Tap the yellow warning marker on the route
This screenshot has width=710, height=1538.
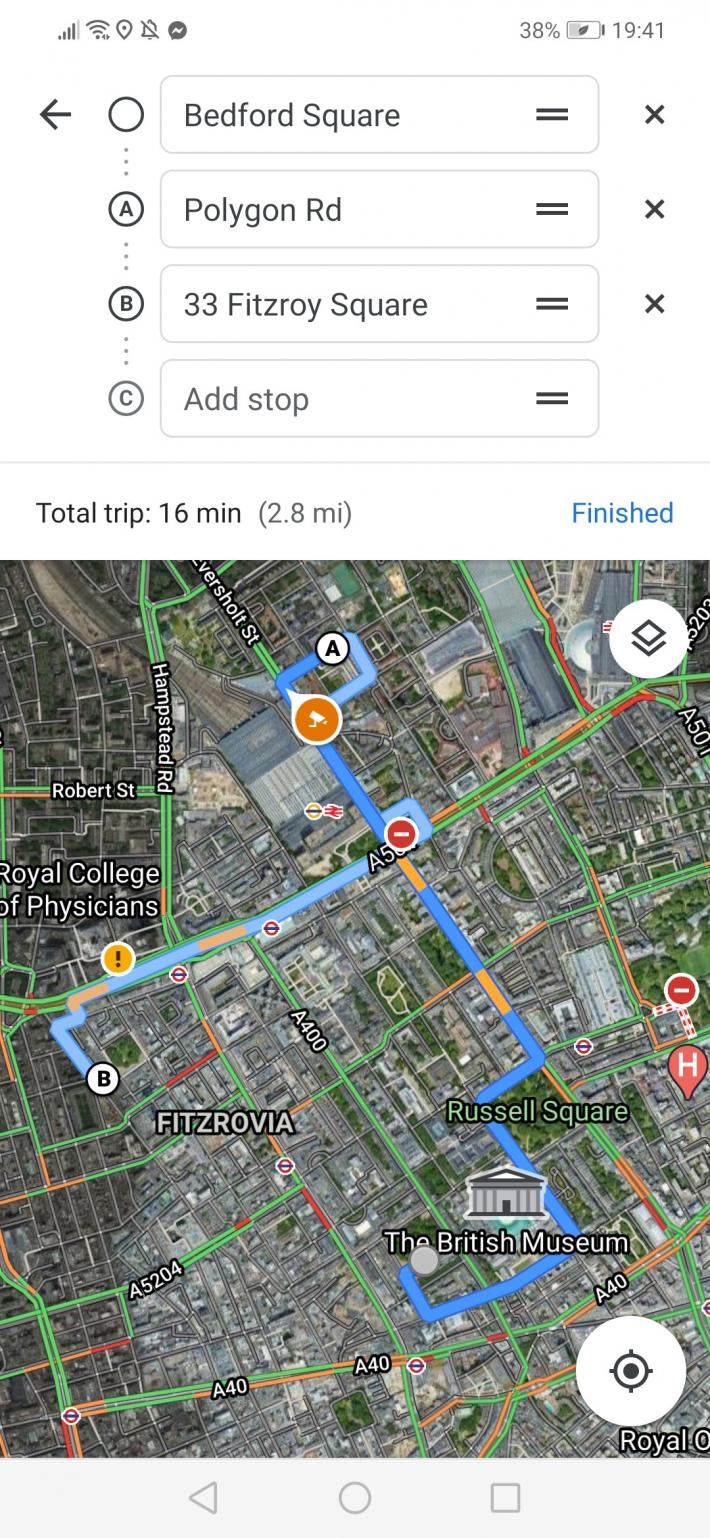tap(118, 959)
